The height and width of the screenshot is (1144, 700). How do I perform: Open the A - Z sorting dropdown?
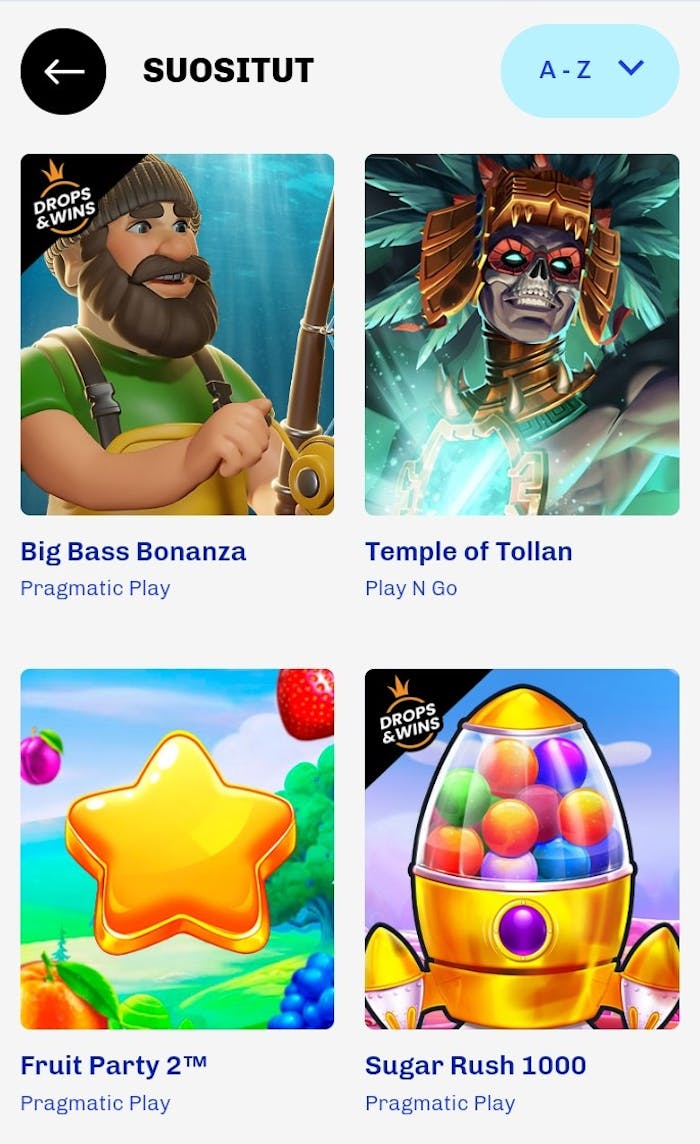coord(590,70)
